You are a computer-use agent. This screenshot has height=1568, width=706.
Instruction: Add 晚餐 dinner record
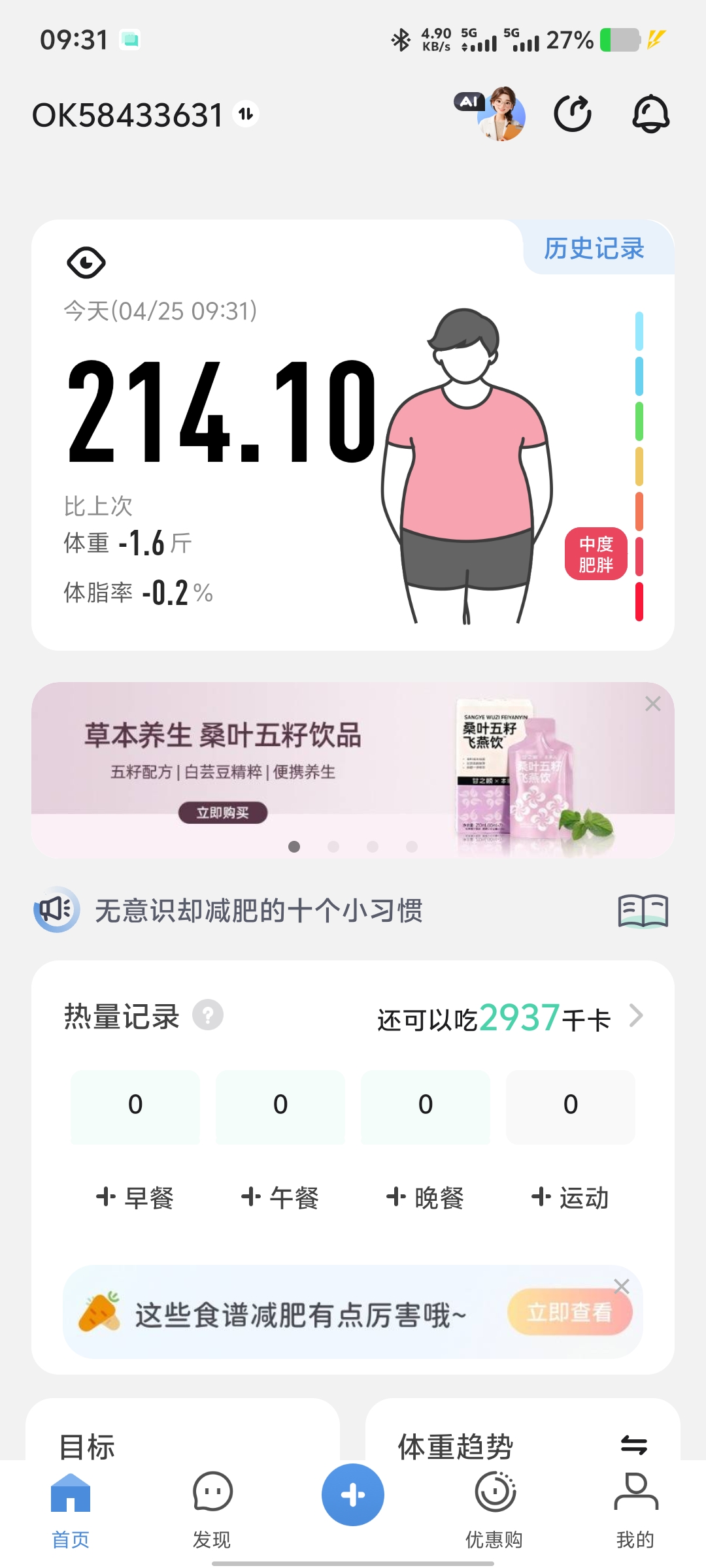(426, 1198)
